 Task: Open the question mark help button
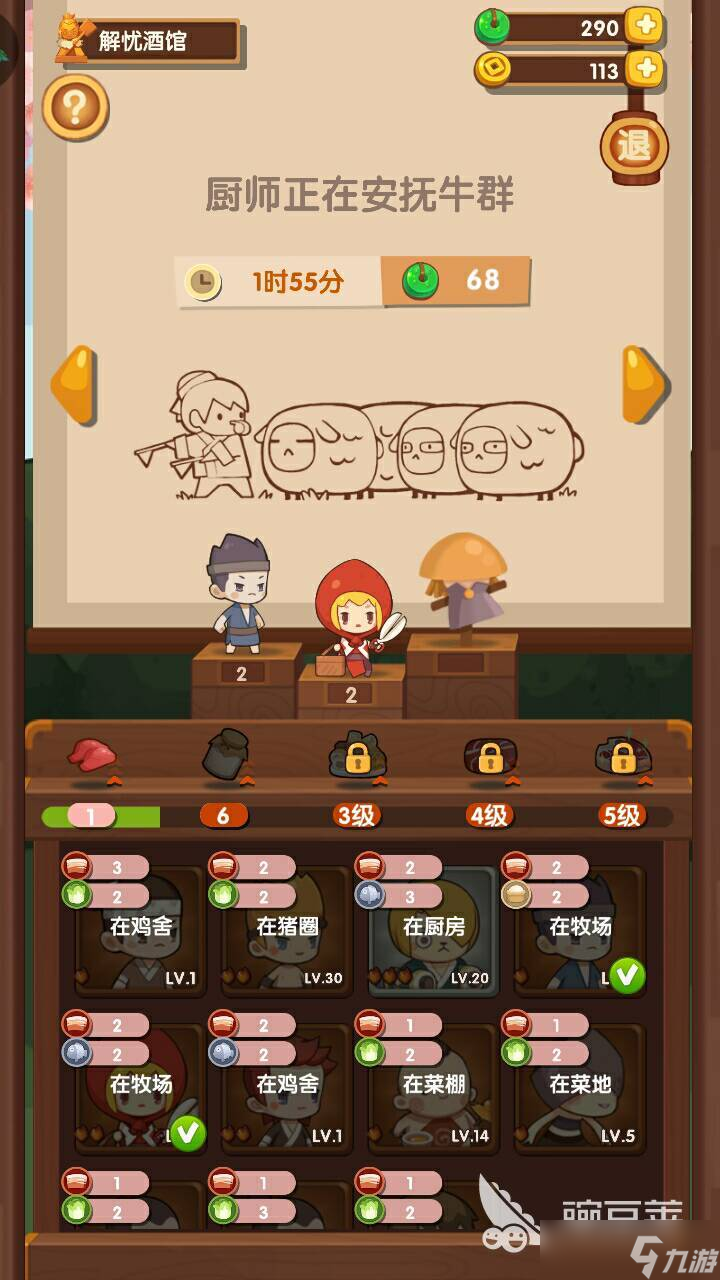[x=75, y=106]
